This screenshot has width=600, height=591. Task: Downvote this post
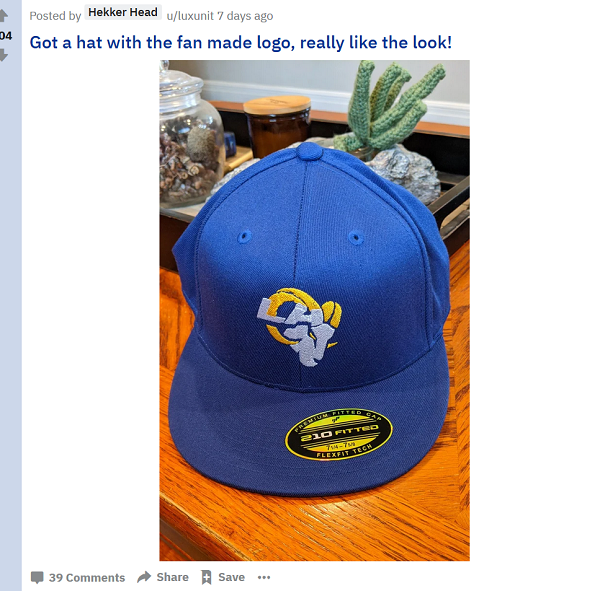[x=4, y=54]
